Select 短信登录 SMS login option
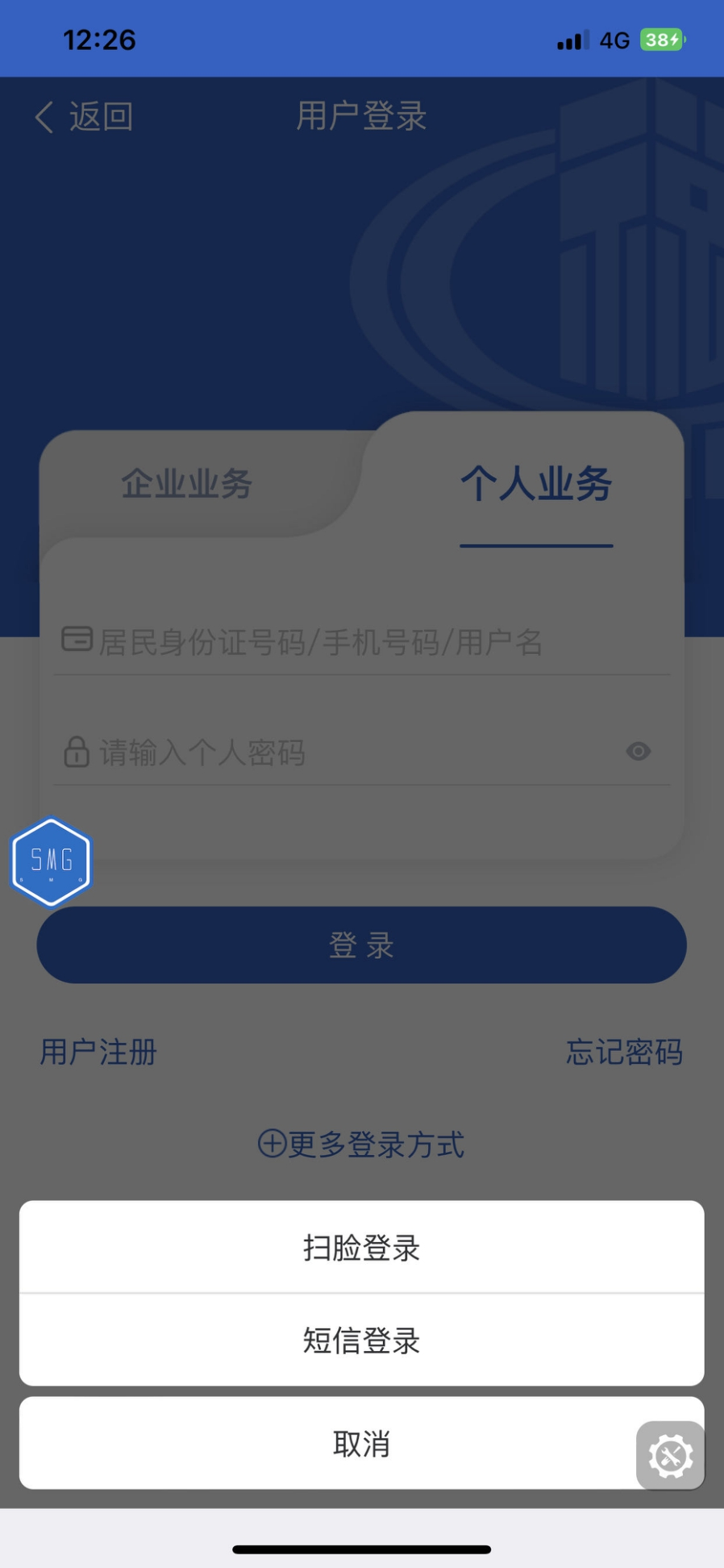Screen dimensions: 724x1568 (361, 1341)
